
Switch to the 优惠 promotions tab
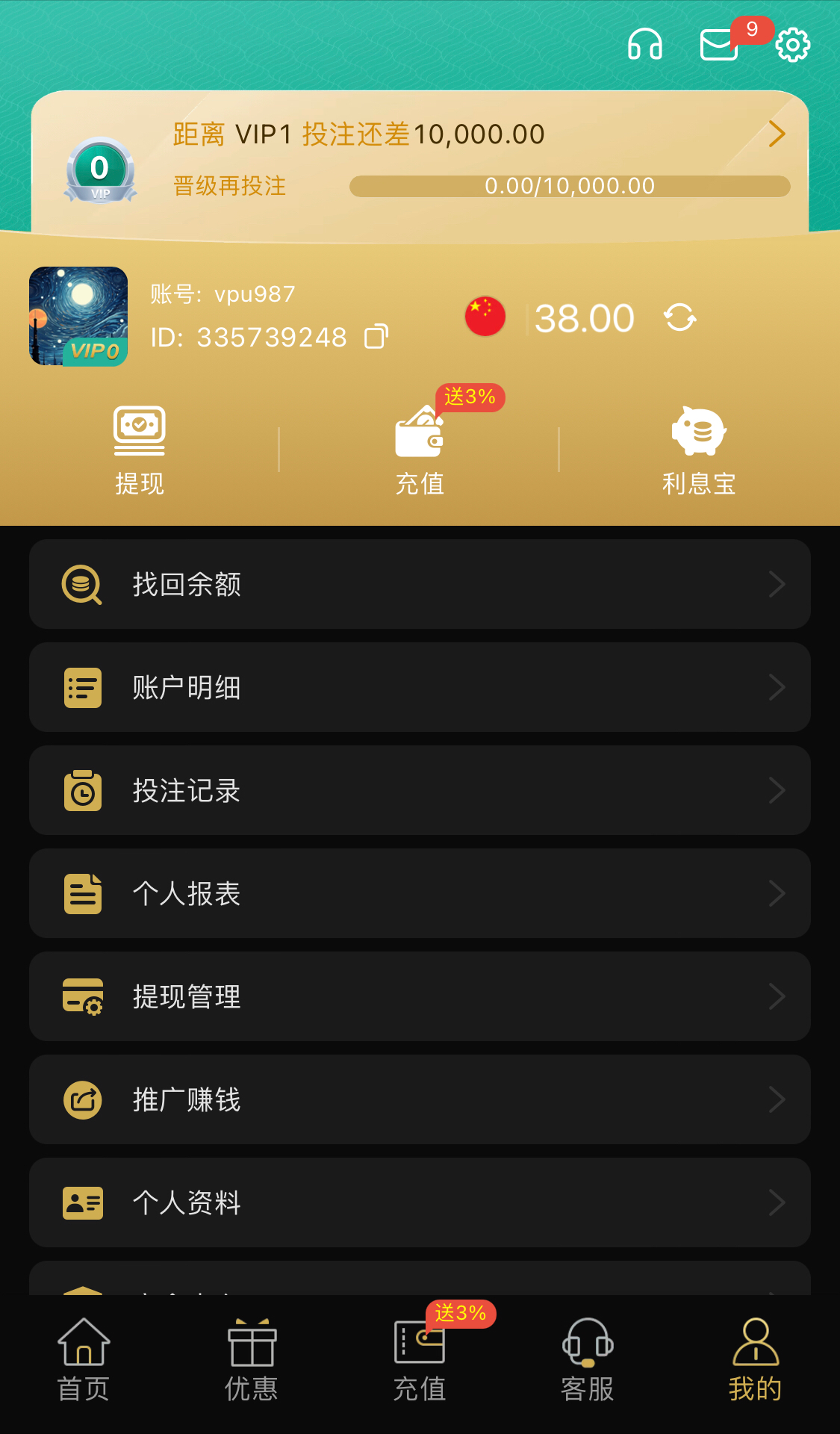(252, 1359)
